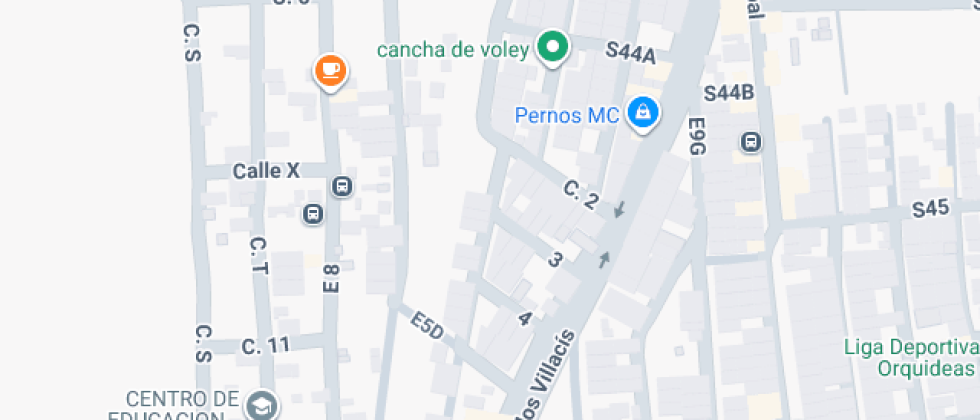Viewport: 980px width, 420px height.
Task: Open the Centro de Educacion school pin
Action: tap(261, 405)
